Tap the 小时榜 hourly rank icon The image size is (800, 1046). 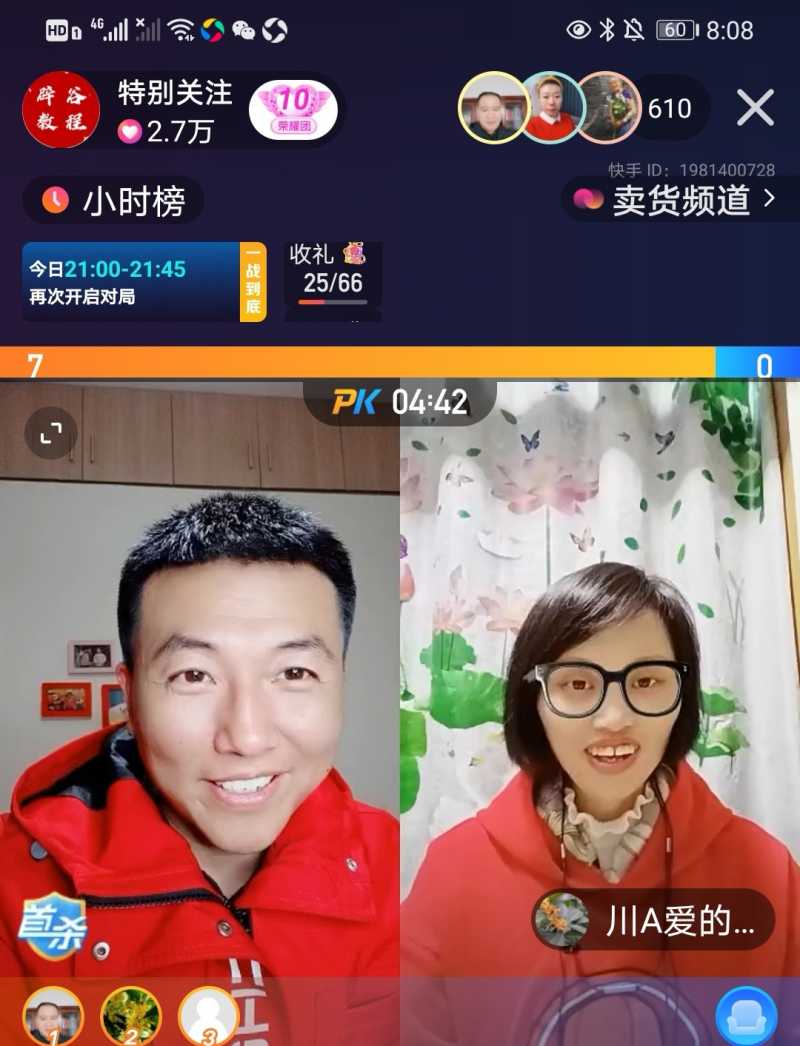55,199
